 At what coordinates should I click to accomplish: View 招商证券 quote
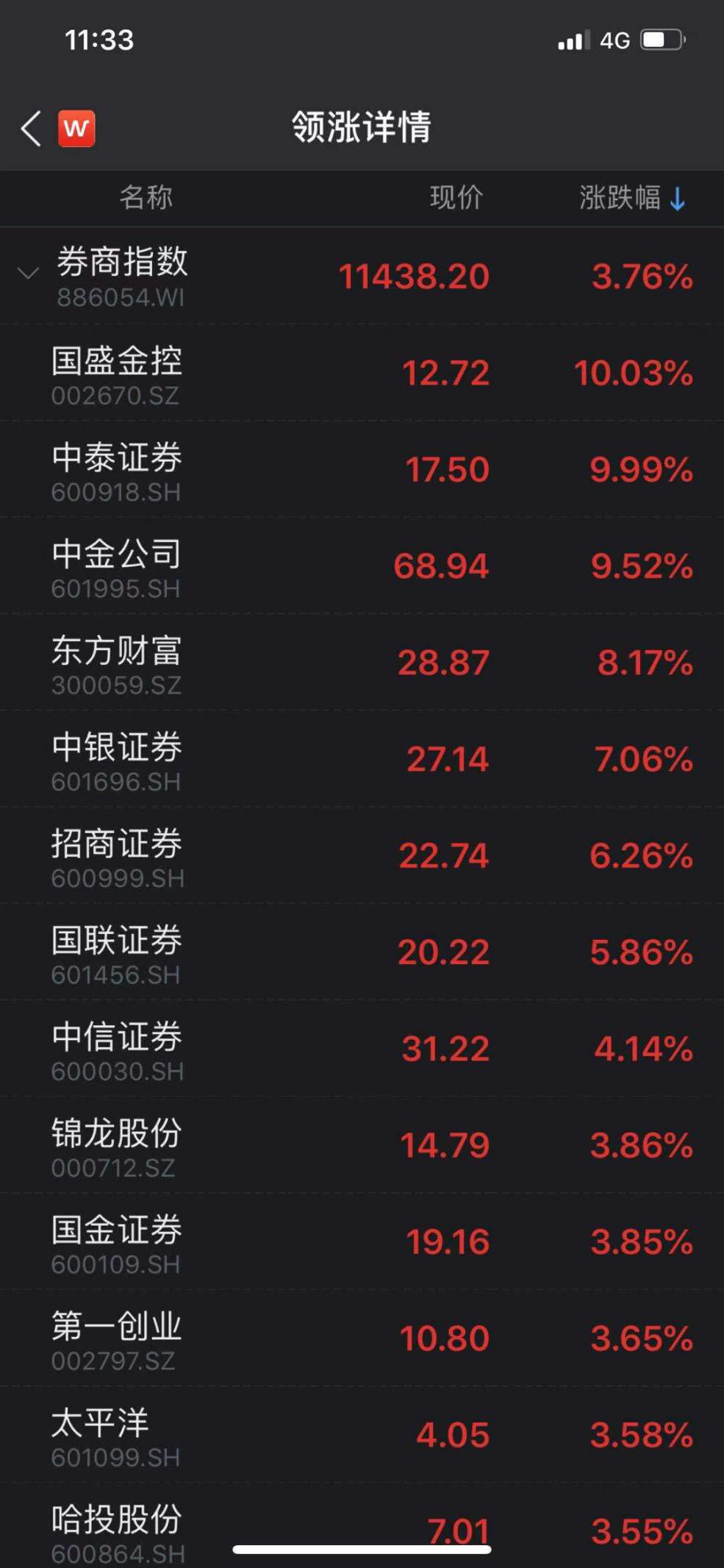(x=118, y=855)
